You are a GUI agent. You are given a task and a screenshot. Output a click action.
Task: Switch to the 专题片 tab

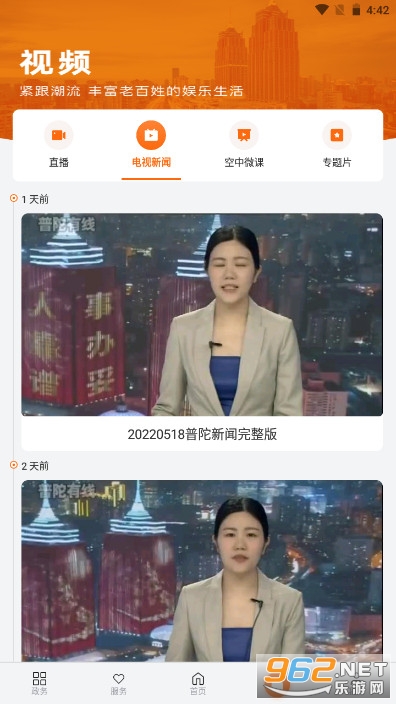coord(337,145)
